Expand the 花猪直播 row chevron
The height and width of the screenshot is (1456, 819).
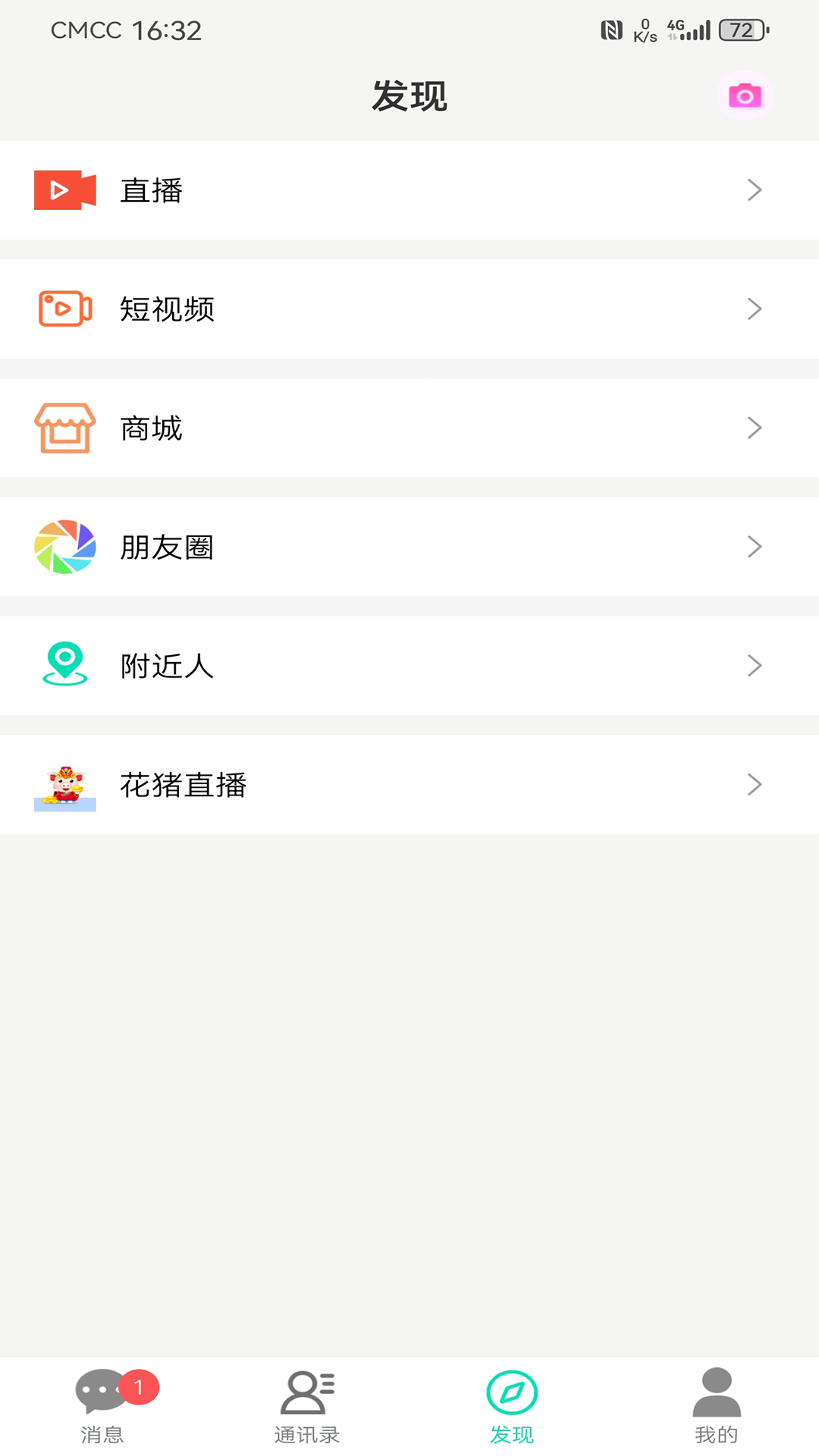754,785
